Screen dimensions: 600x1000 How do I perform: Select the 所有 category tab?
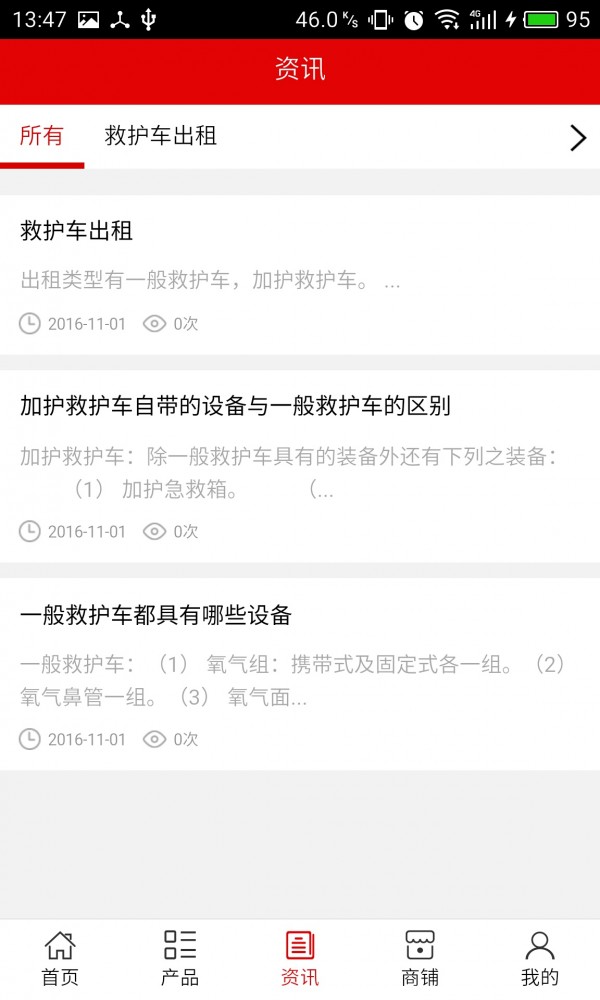coord(41,136)
